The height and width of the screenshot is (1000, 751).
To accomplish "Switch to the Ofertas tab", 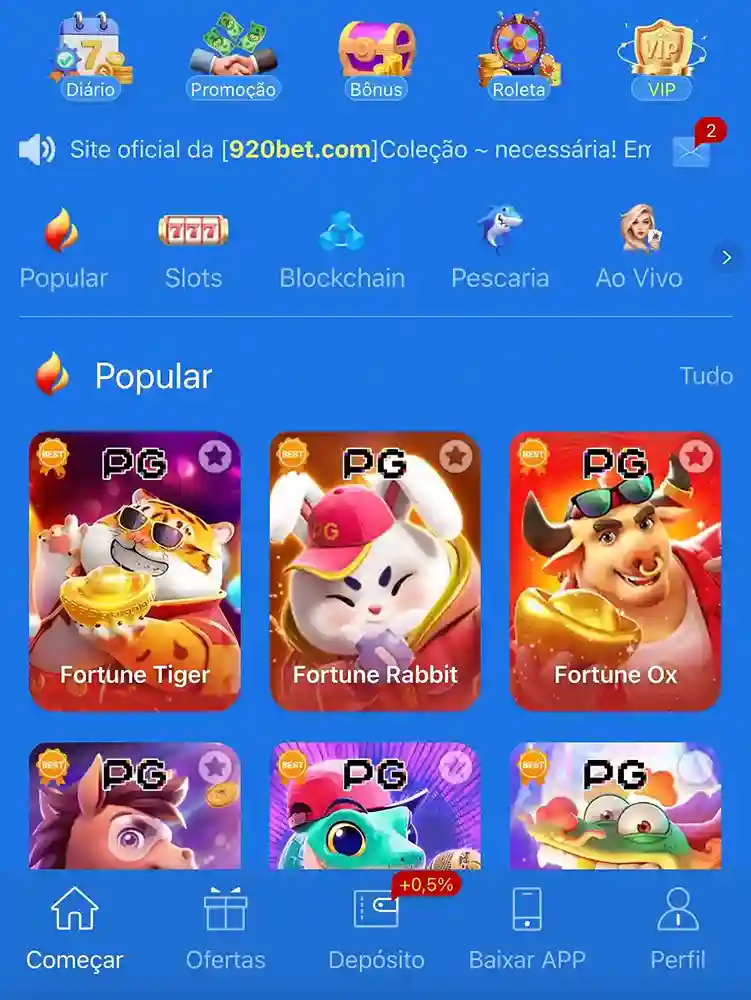I will point(226,928).
